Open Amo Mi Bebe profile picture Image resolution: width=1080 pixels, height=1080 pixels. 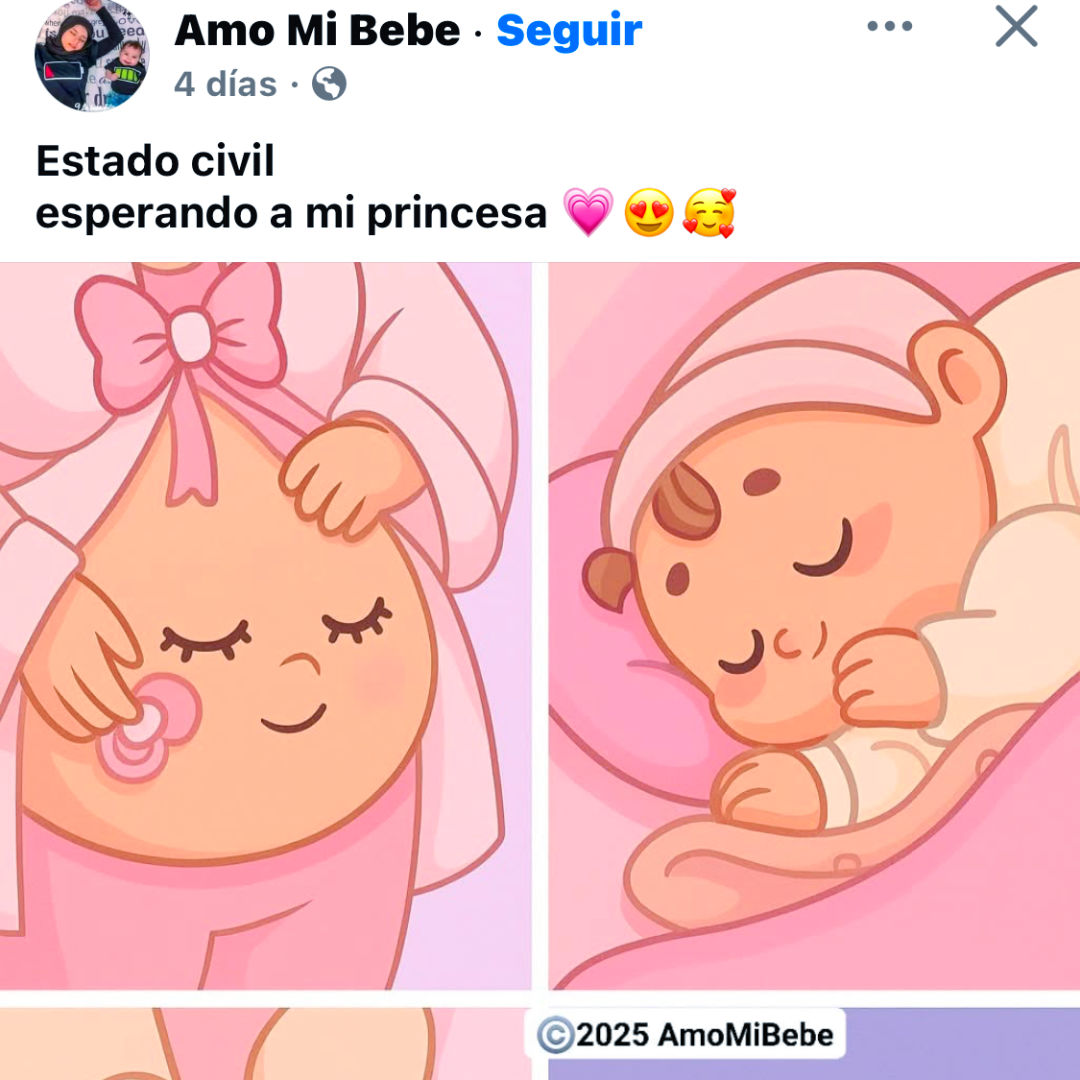92,55
